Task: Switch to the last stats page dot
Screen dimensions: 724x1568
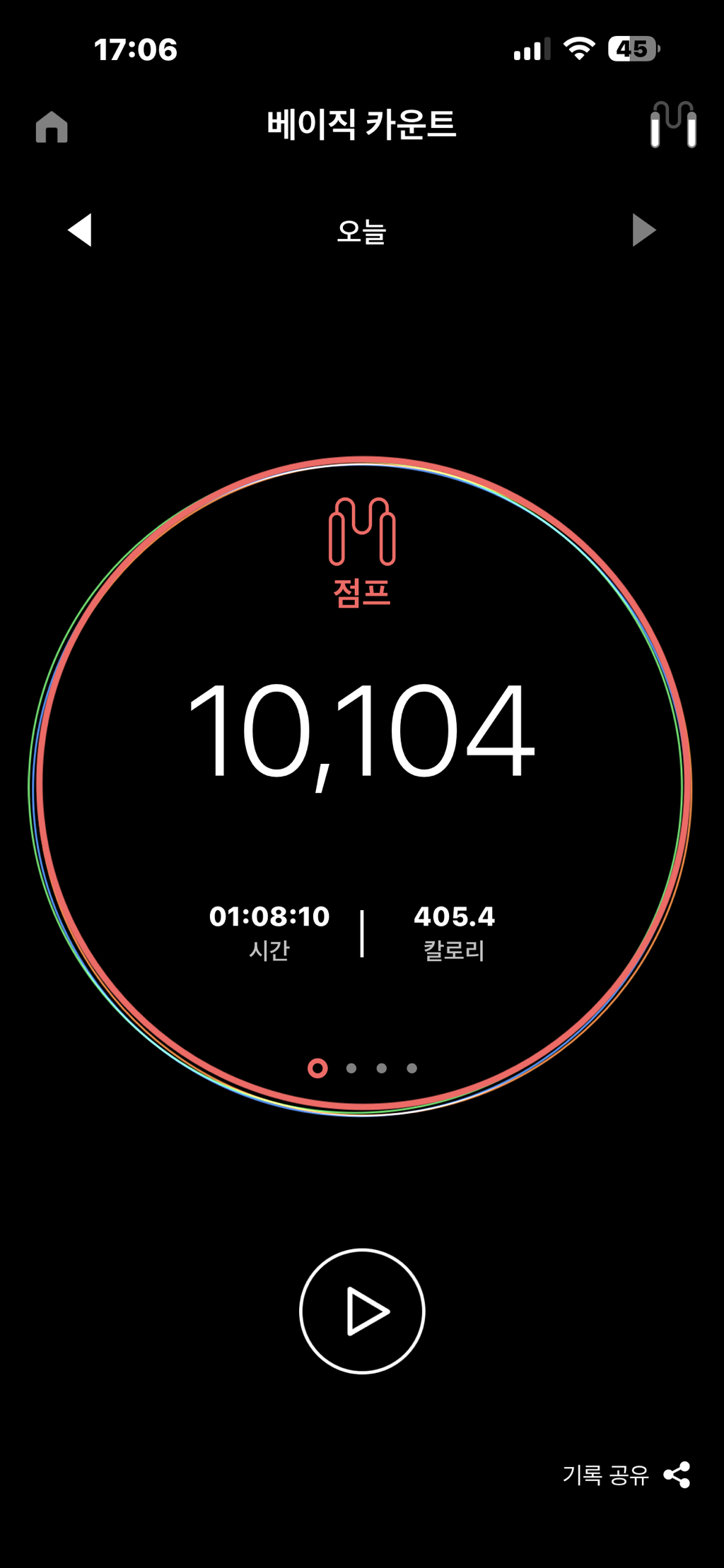Action: (x=412, y=1069)
